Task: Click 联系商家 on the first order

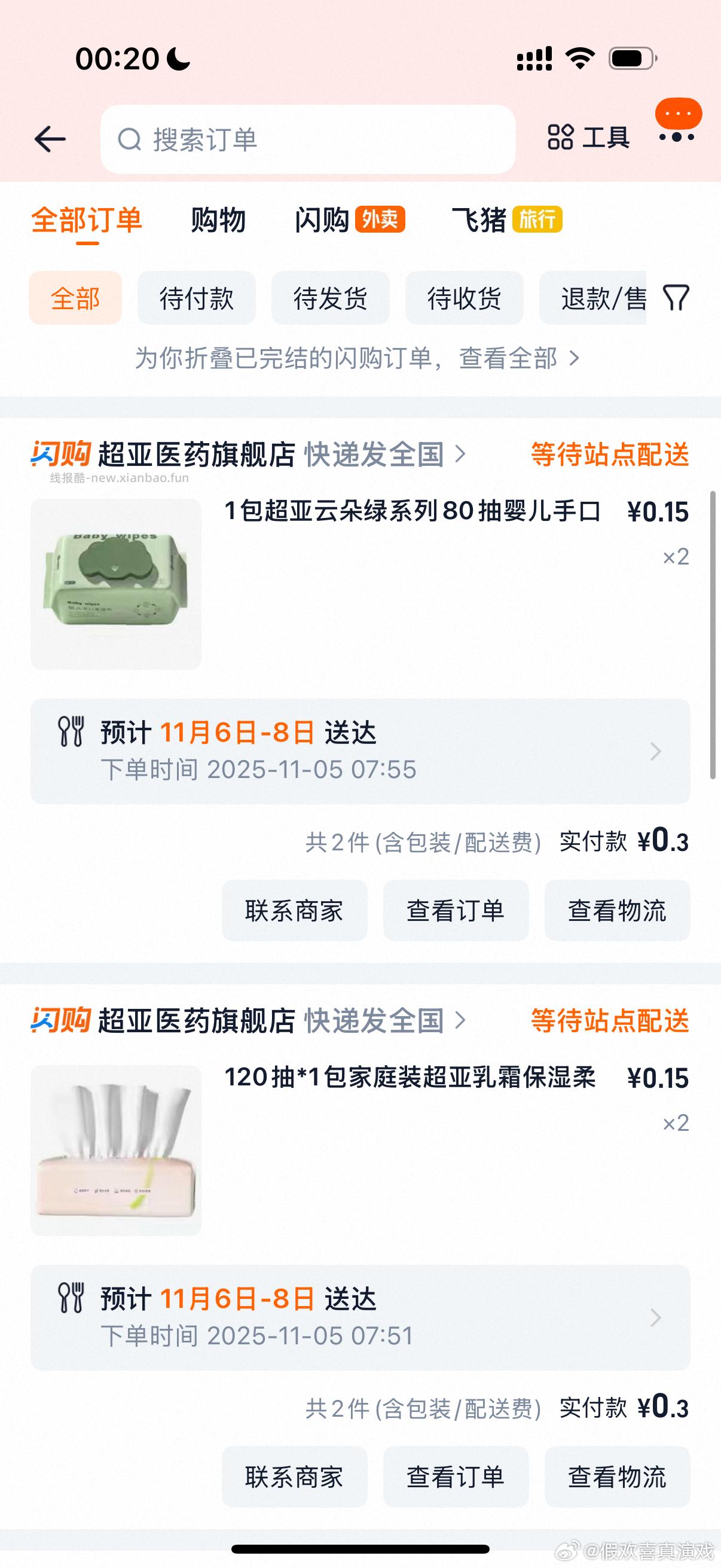Action: (x=295, y=911)
